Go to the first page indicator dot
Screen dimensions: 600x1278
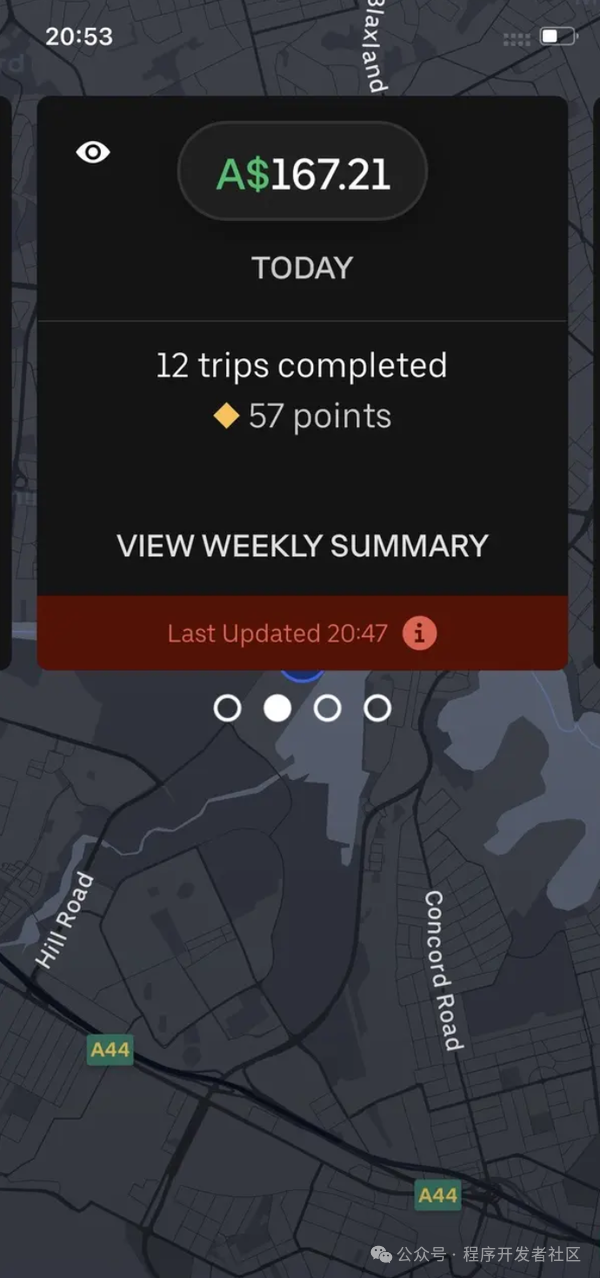(228, 708)
